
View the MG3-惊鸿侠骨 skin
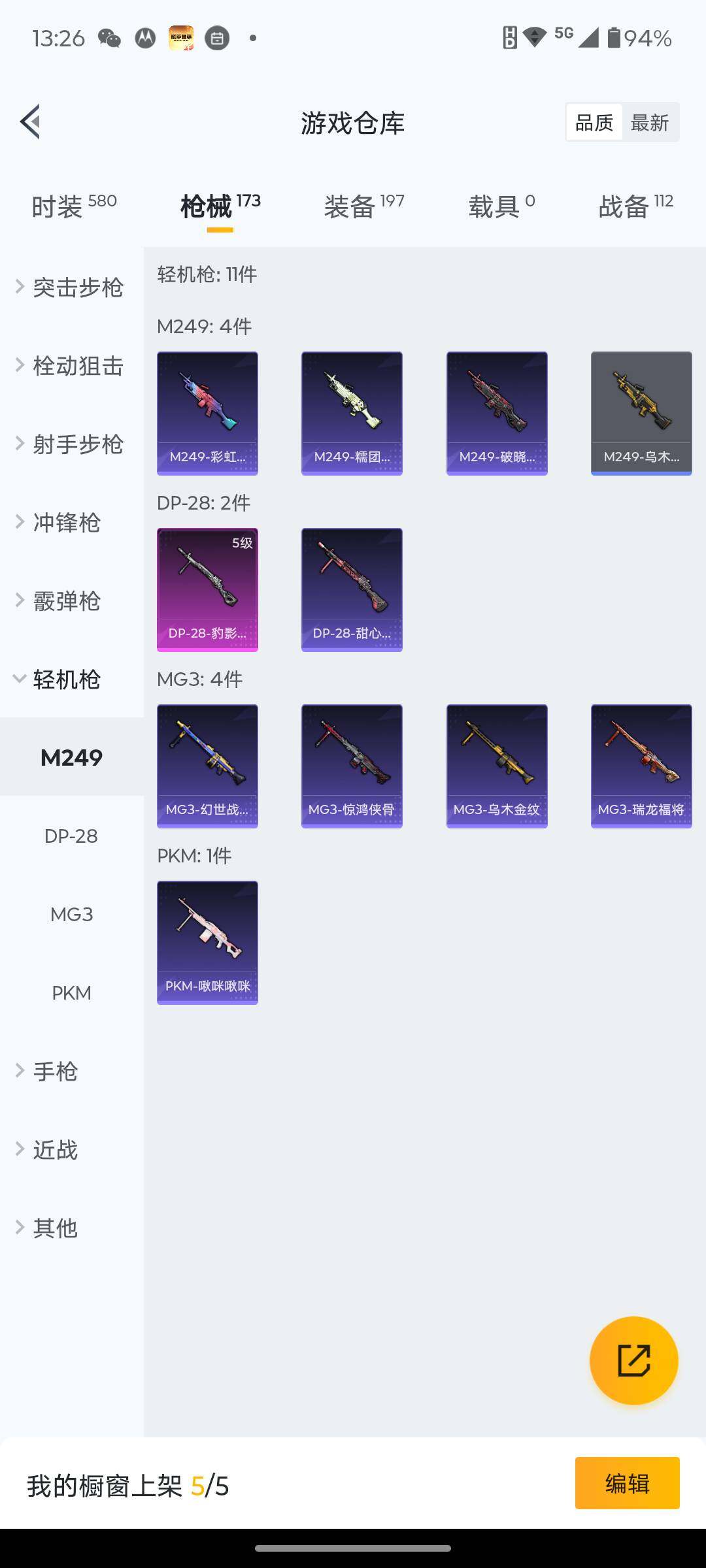coord(352,766)
